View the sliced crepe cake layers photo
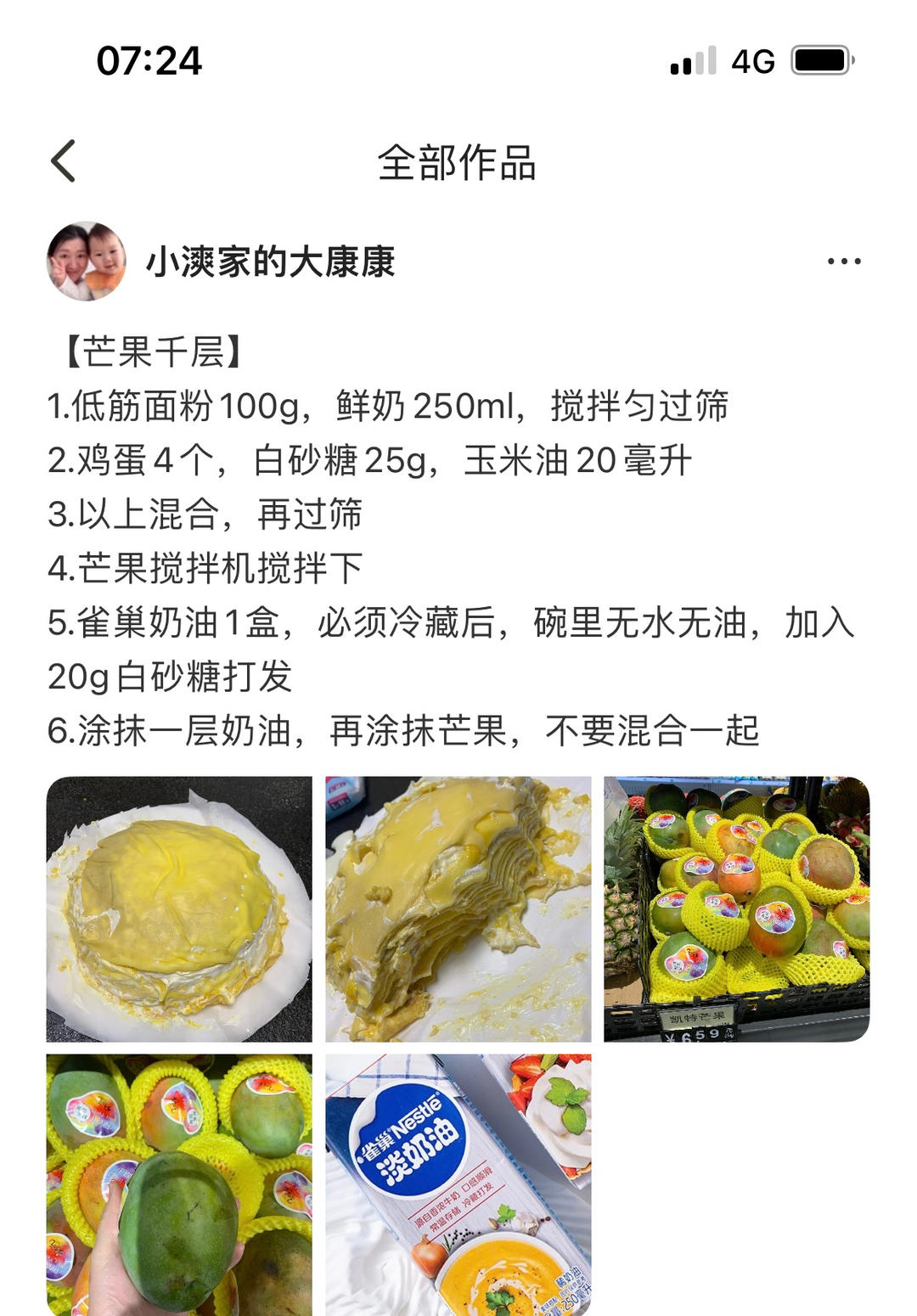917x1316 pixels. (458, 908)
